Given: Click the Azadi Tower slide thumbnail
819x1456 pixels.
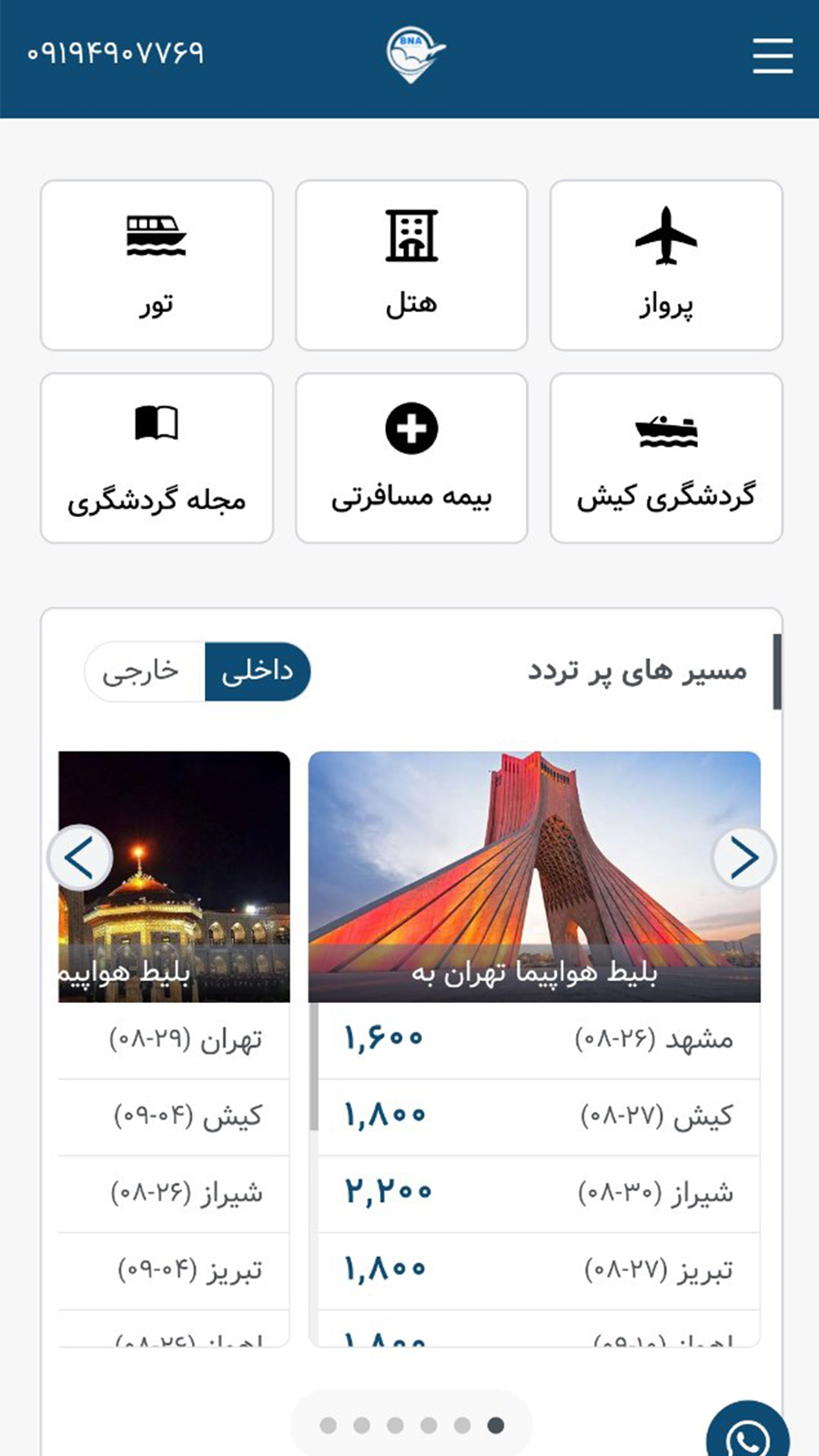Looking at the screenshot, I should [533, 874].
